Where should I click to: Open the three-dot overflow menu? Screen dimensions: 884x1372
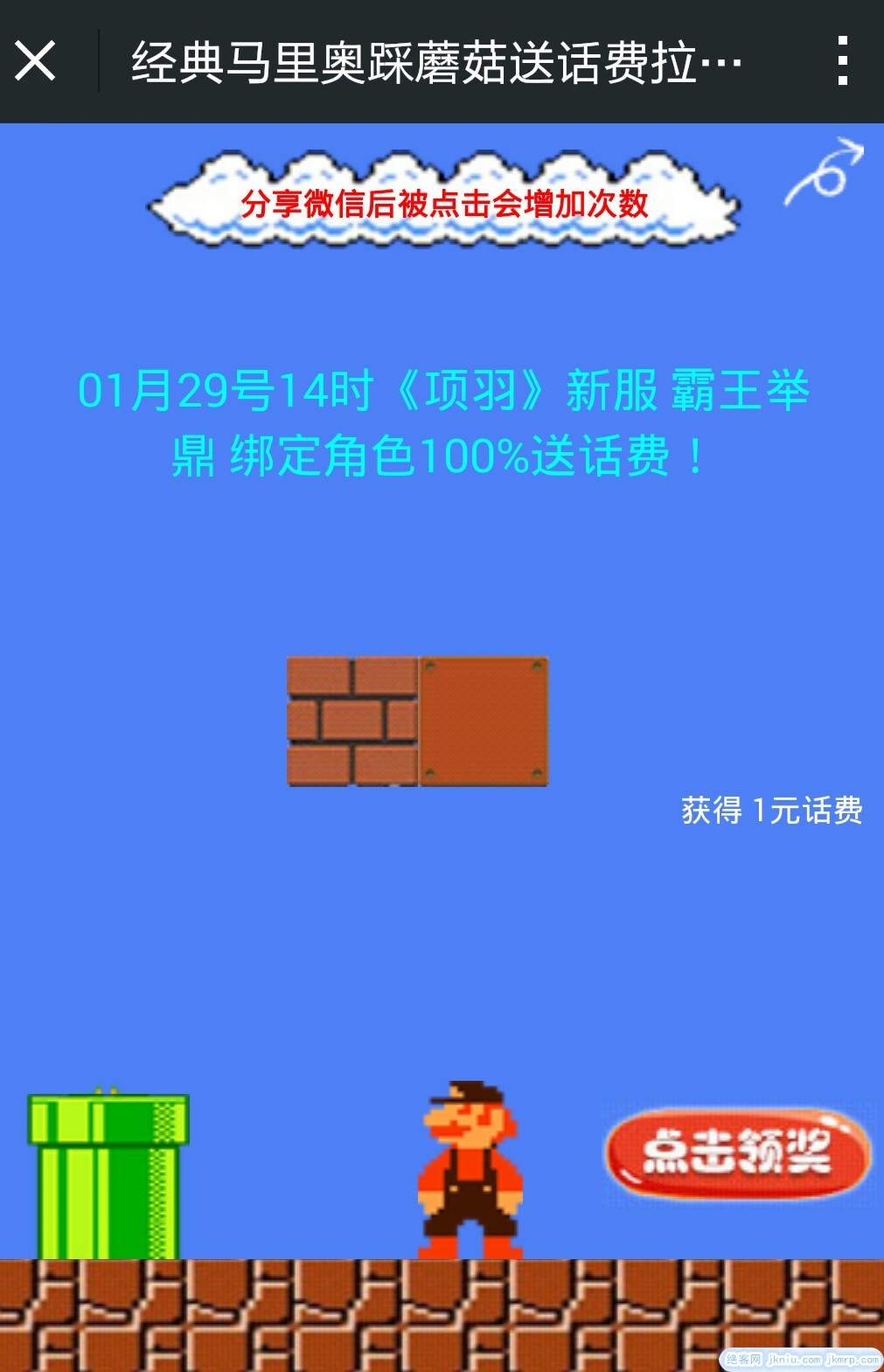(x=842, y=61)
